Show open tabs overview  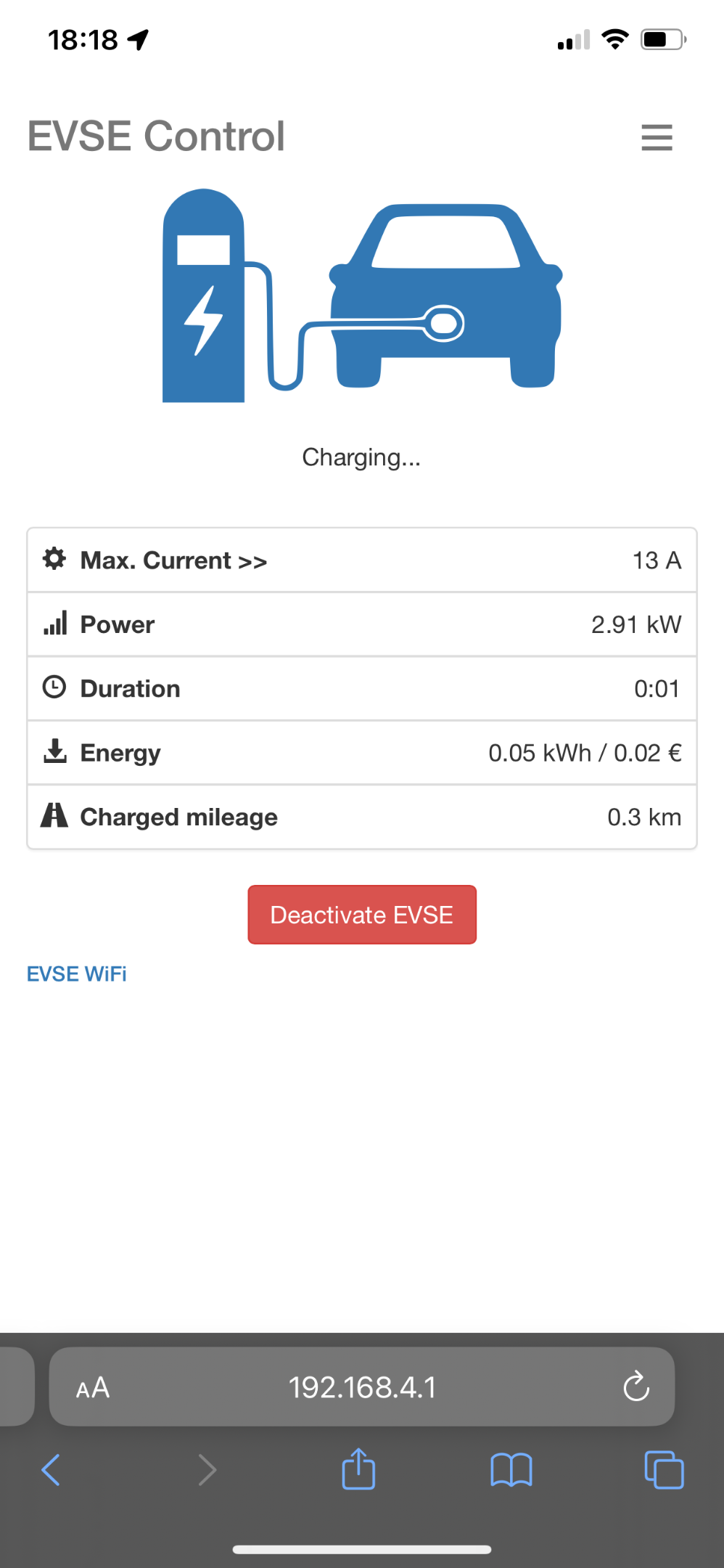[664, 1470]
